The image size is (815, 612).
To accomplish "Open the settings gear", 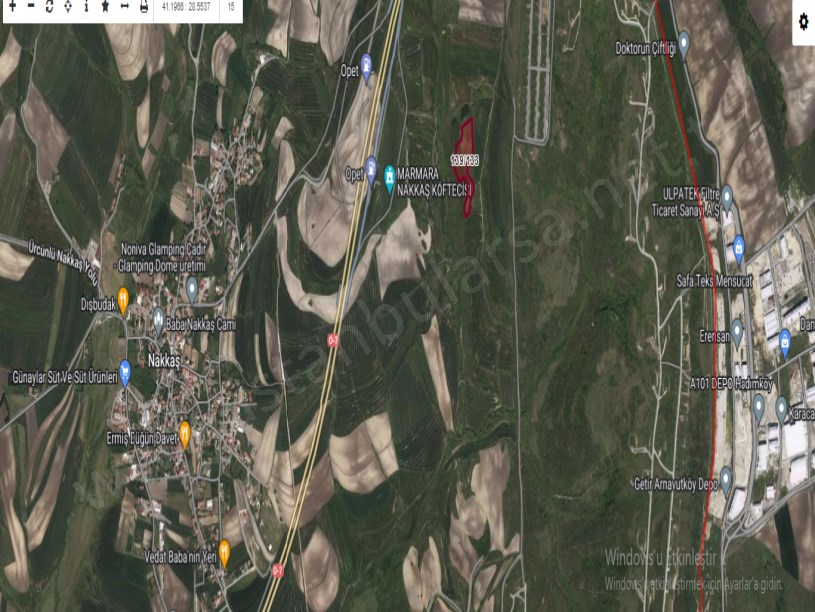I will [x=803, y=21].
